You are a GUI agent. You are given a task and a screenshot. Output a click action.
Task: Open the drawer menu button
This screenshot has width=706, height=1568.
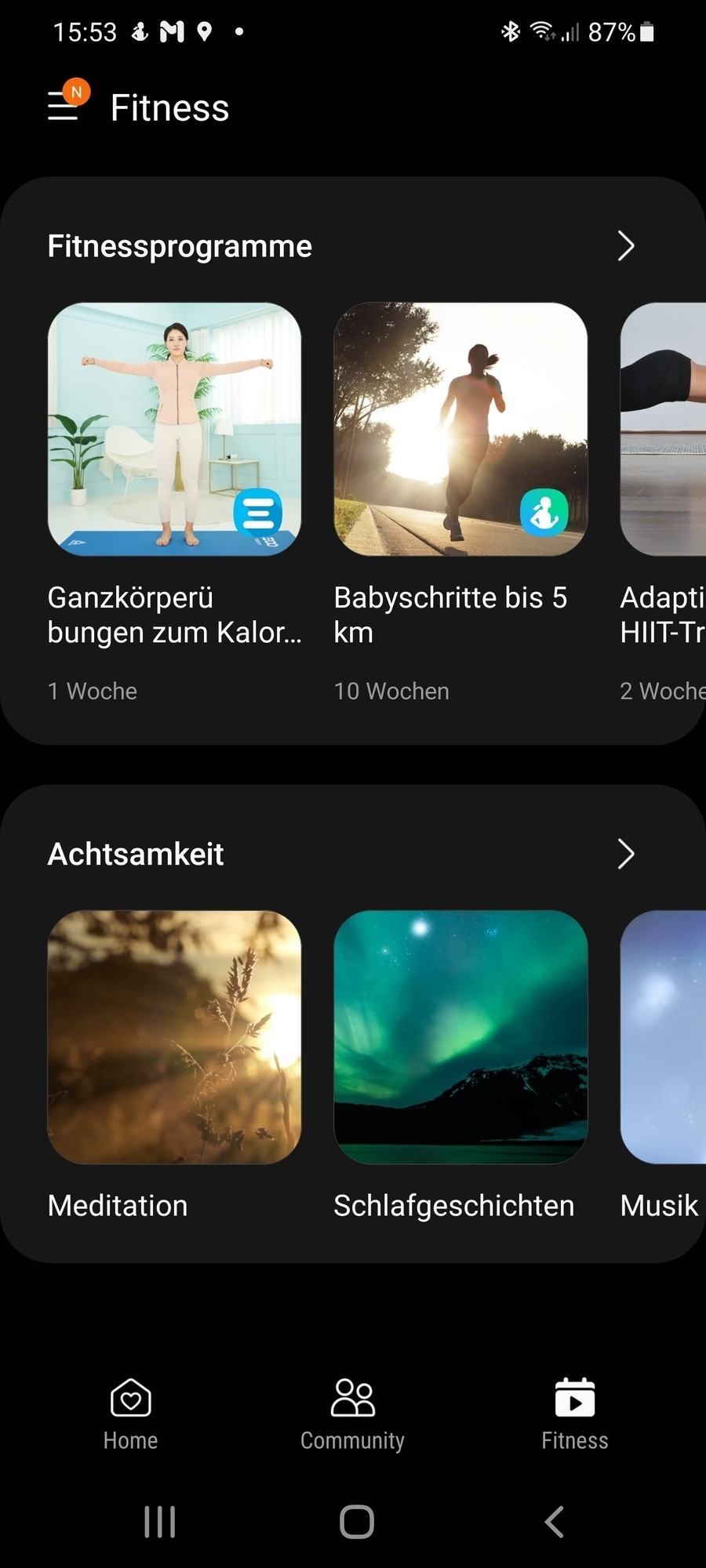click(64, 106)
